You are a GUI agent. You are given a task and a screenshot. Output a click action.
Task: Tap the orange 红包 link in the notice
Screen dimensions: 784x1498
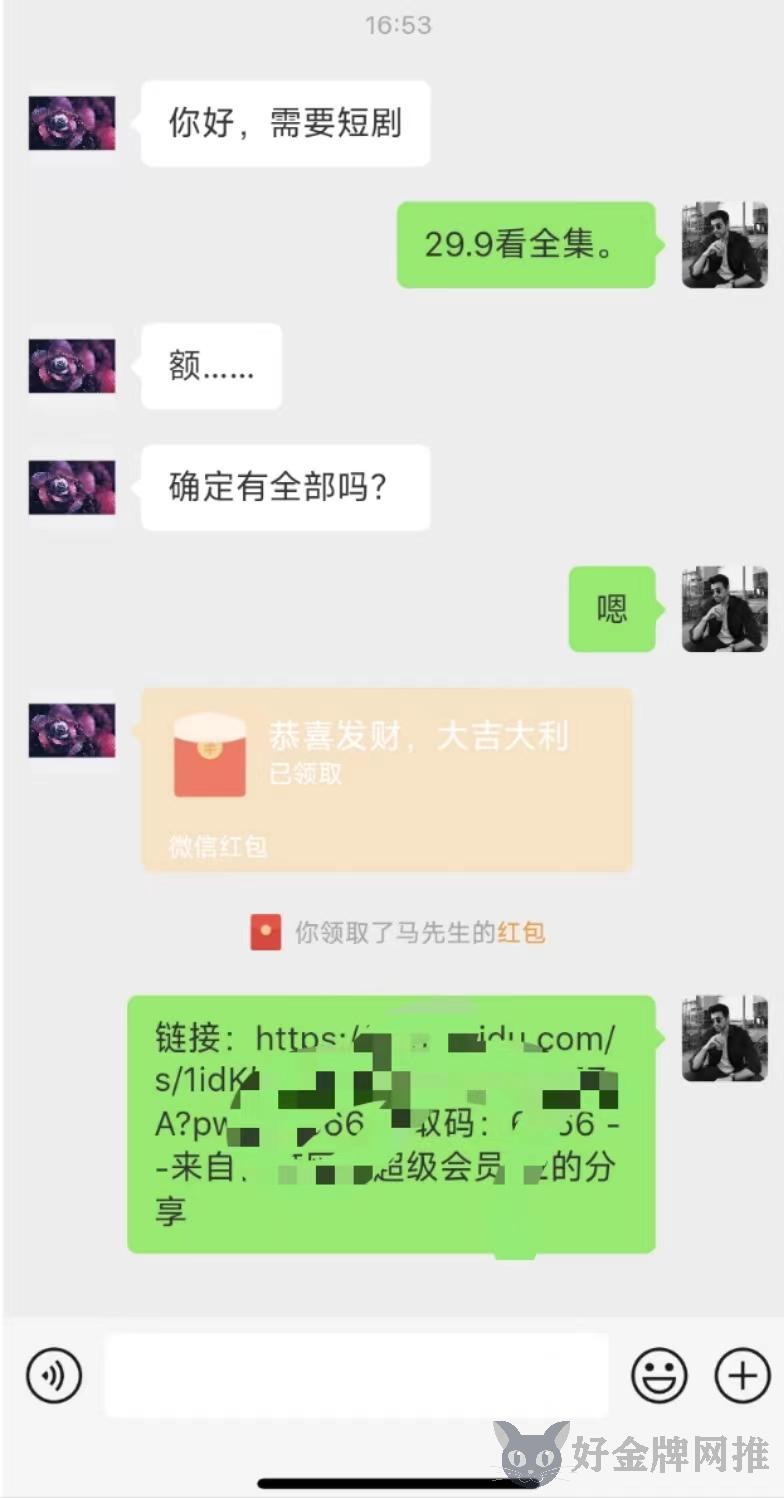click(521, 933)
